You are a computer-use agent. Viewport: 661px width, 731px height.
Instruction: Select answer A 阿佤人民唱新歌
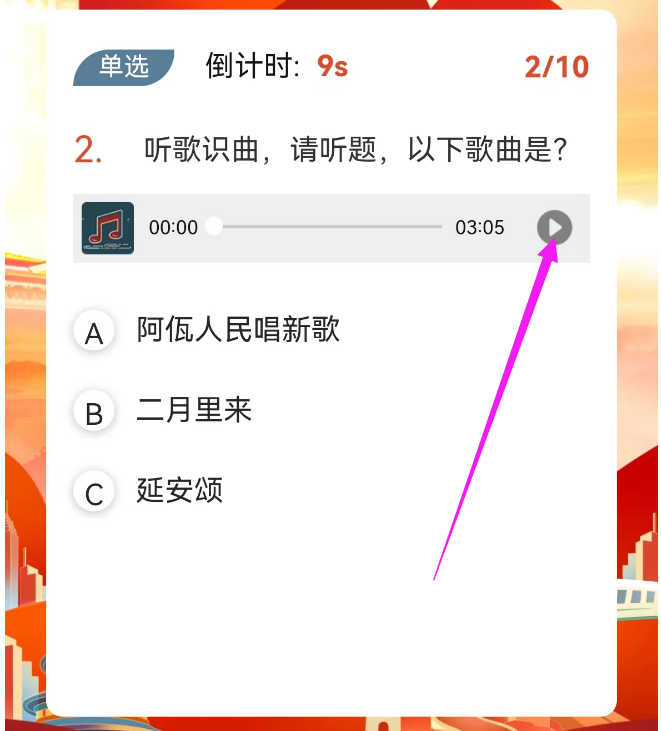coord(94,332)
